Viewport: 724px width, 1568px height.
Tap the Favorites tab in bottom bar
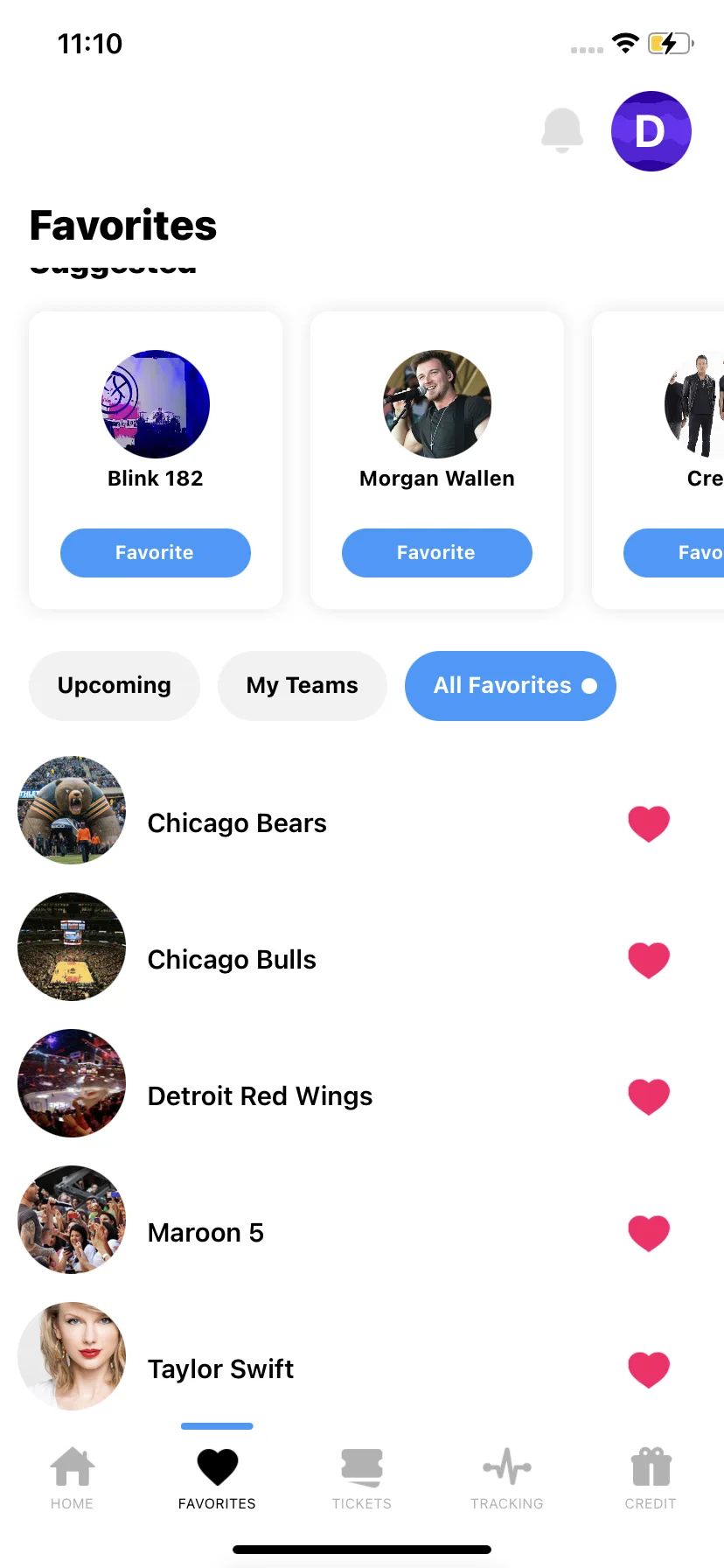tap(217, 1479)
